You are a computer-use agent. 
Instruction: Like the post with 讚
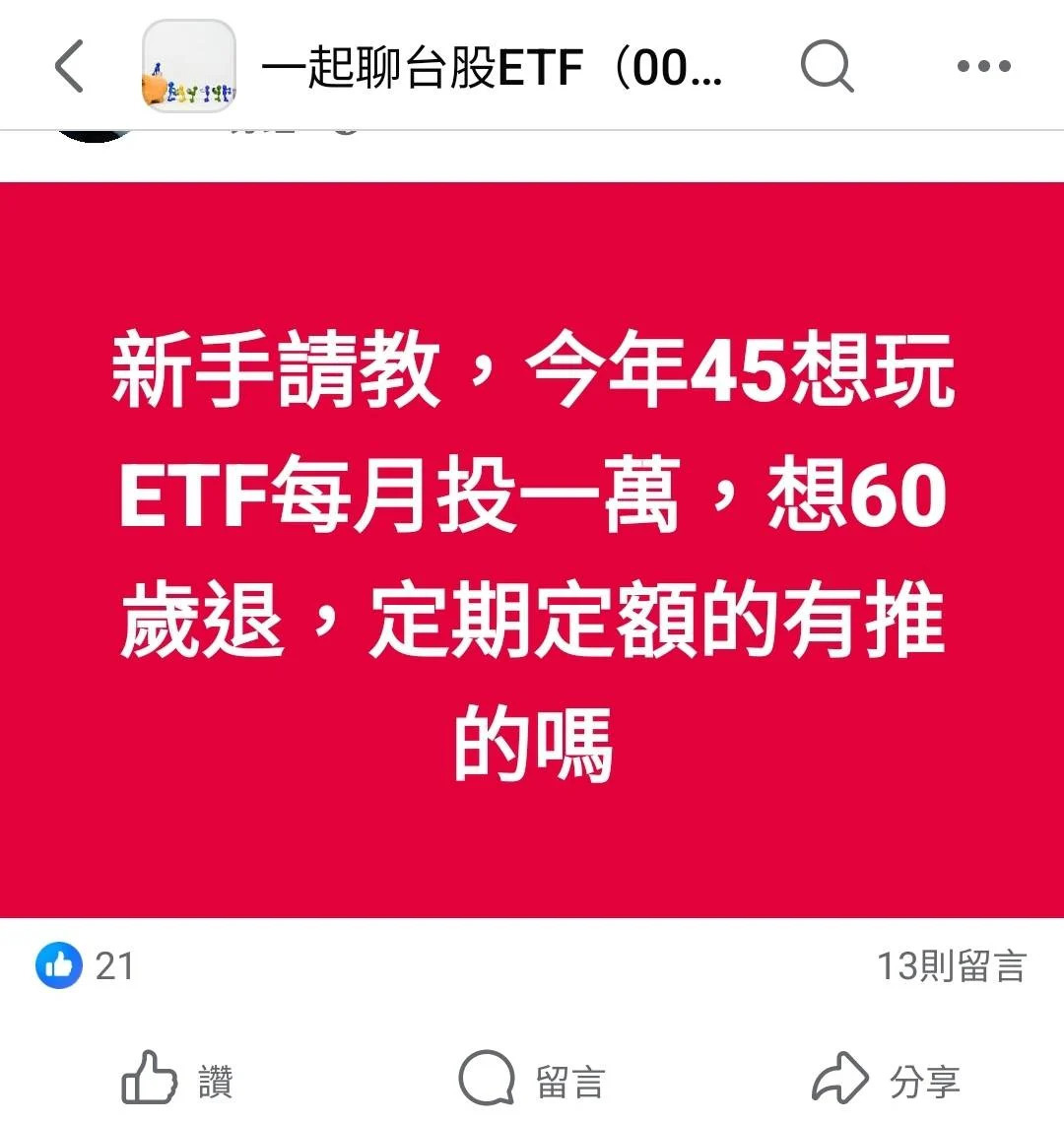click(x=177, y=1082)
